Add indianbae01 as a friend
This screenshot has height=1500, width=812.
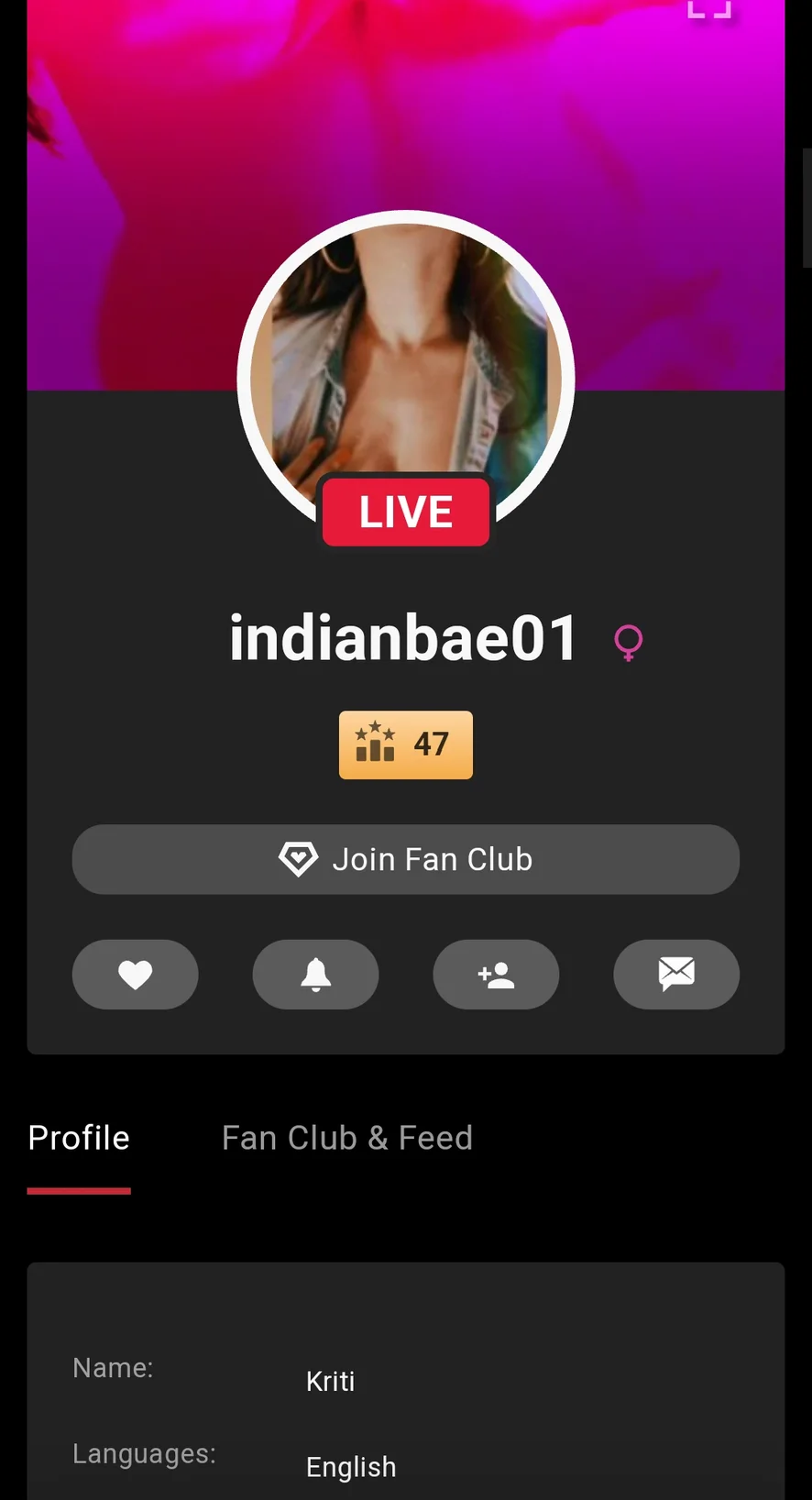pyautogui.click(x=496, y=974)
